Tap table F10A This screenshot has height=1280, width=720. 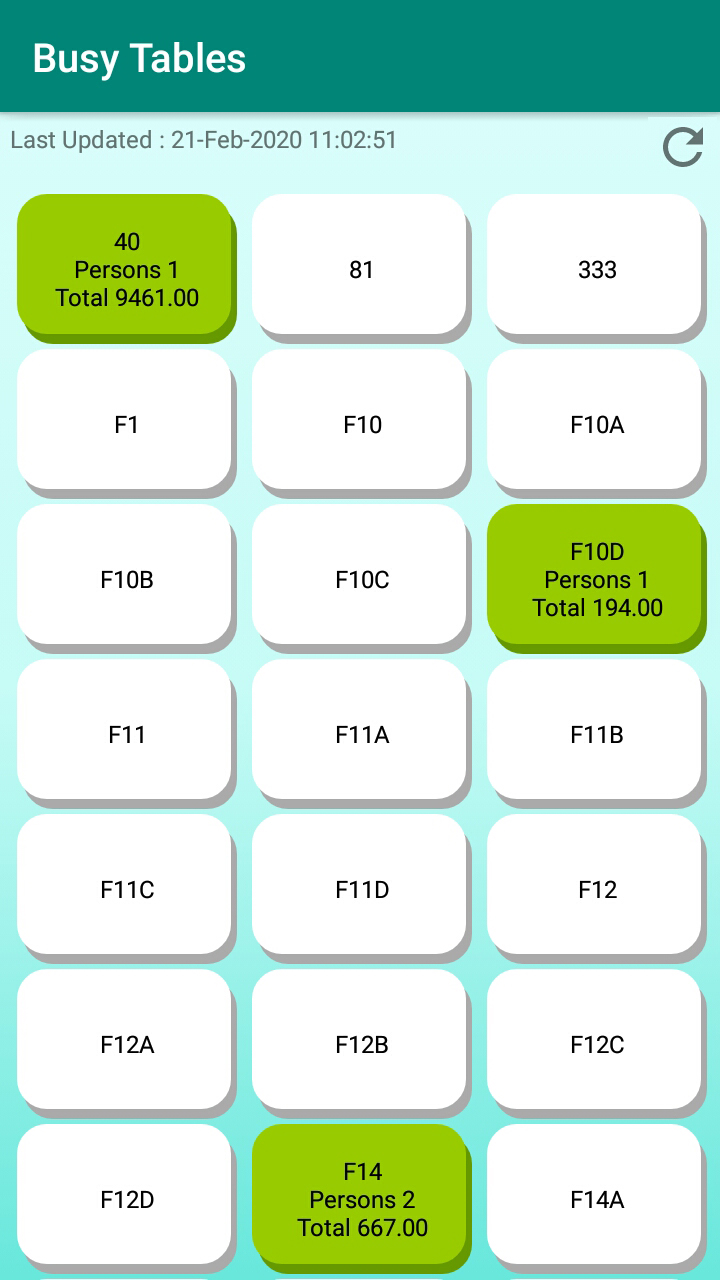pos(596,422)
